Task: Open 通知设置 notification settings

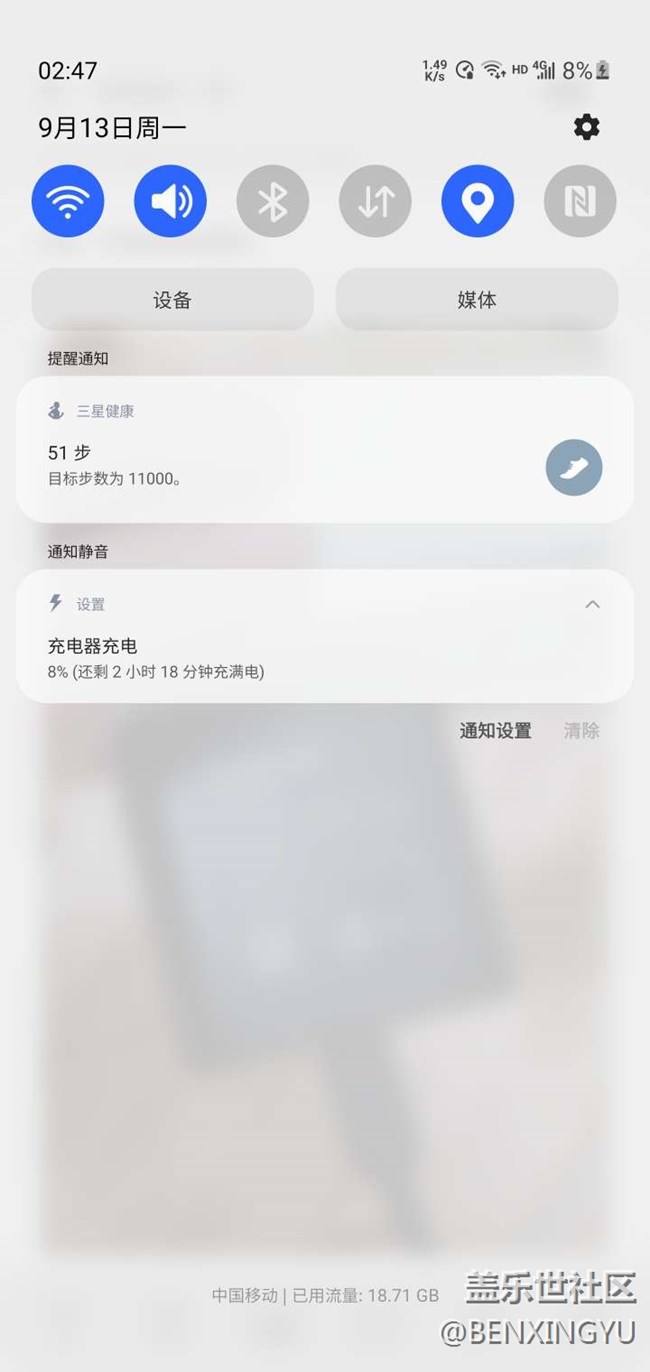Action: 495,731
